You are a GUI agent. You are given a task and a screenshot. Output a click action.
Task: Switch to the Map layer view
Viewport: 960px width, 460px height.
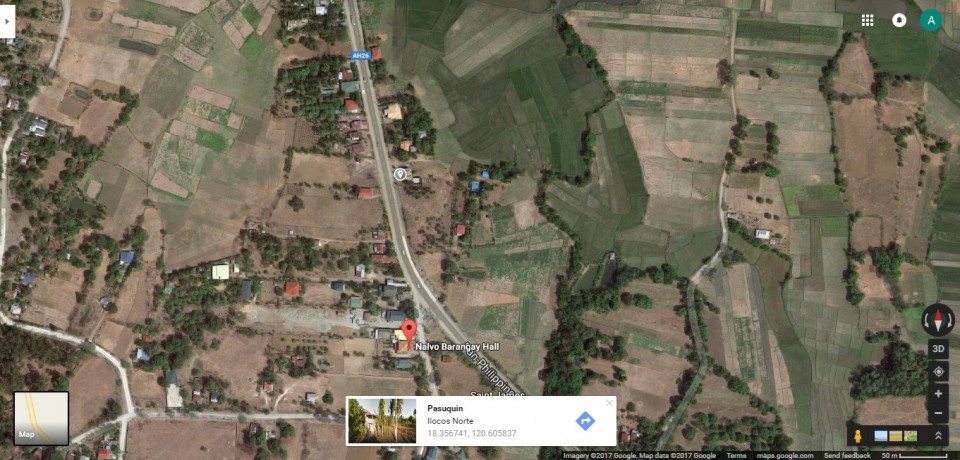[x=41, y=418]
